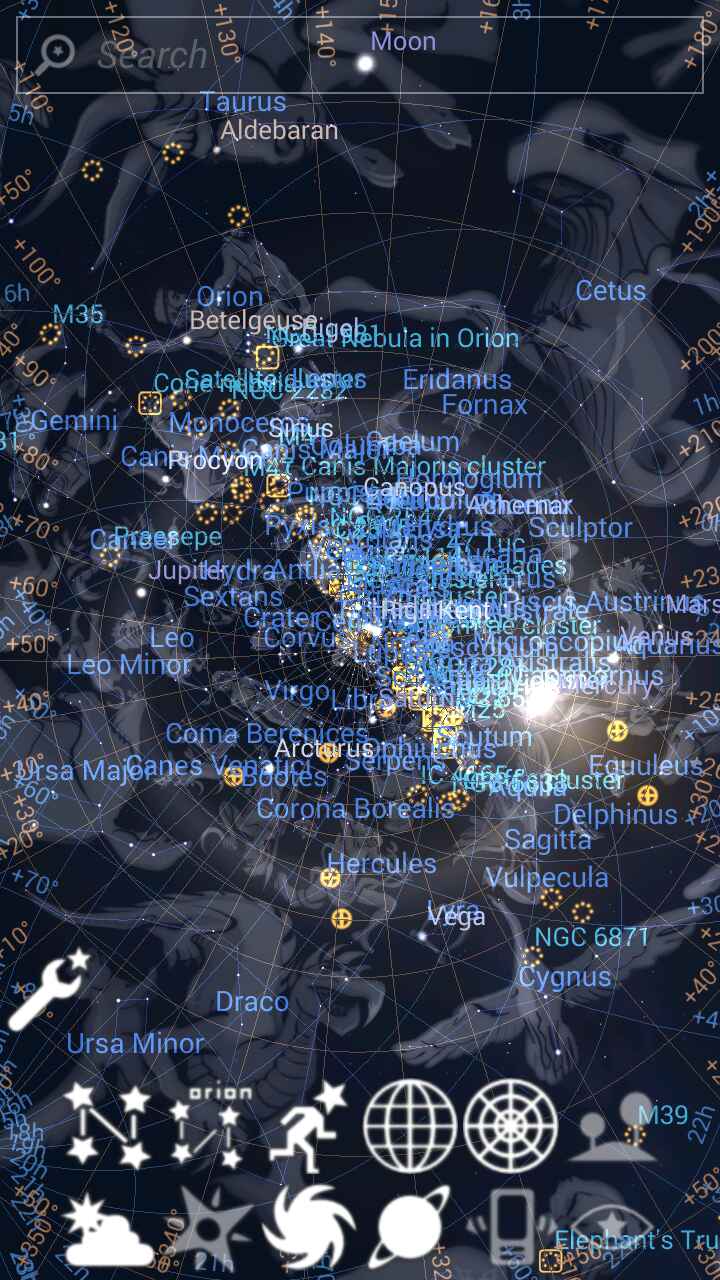720x1280 pixels.
Task: Toggle constellation lines
Action: (109, 1126)
